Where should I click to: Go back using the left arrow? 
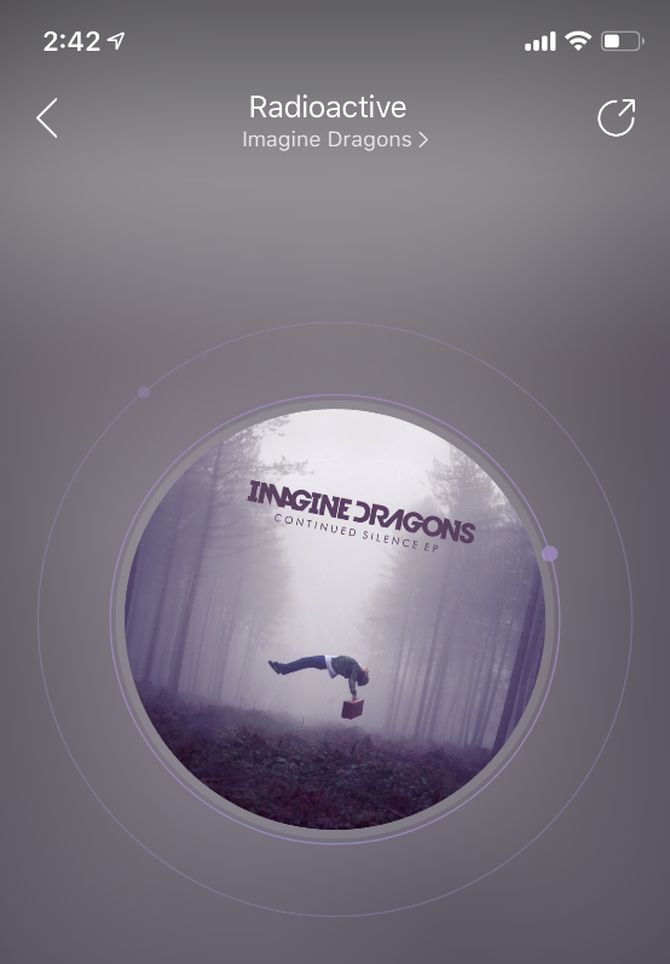47,118
